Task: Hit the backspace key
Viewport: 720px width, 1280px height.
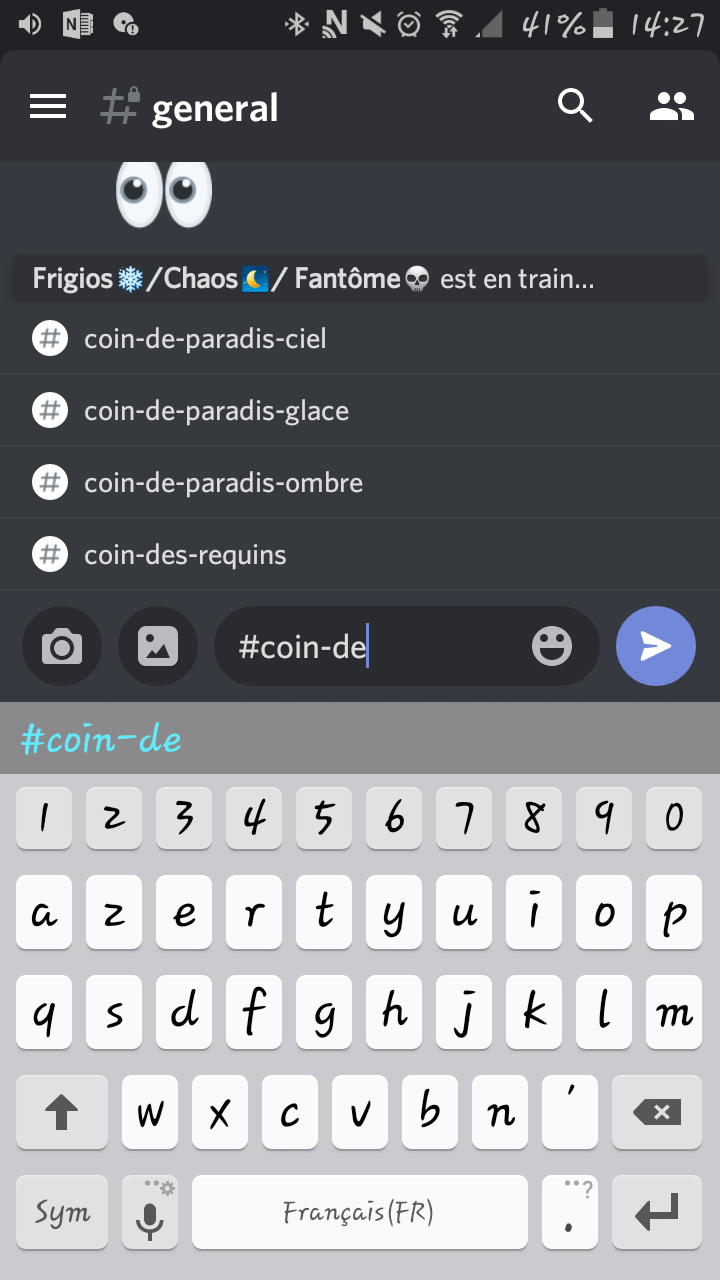Action: pyautogui.click(x=656, y=1111)
